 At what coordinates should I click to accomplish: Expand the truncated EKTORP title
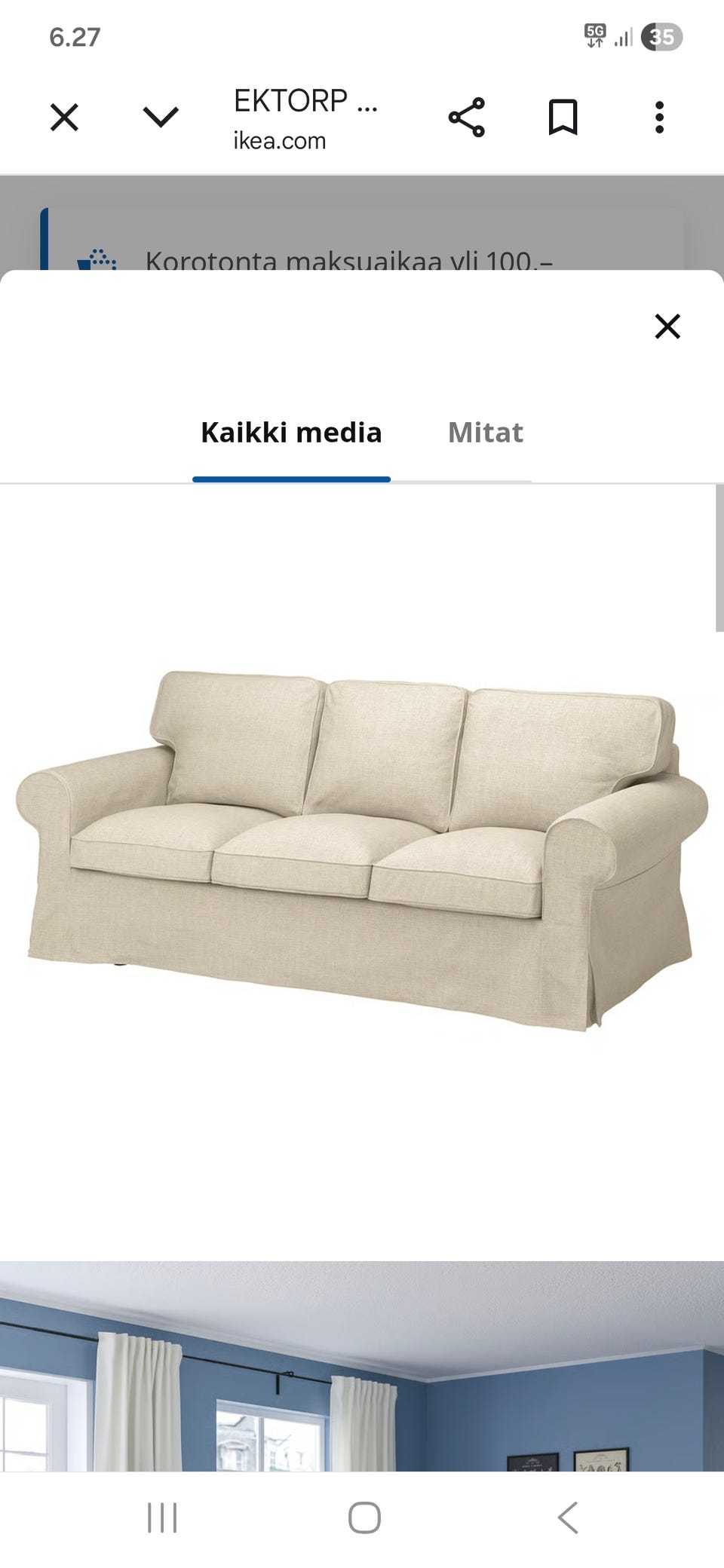click(x=304, y=101)
